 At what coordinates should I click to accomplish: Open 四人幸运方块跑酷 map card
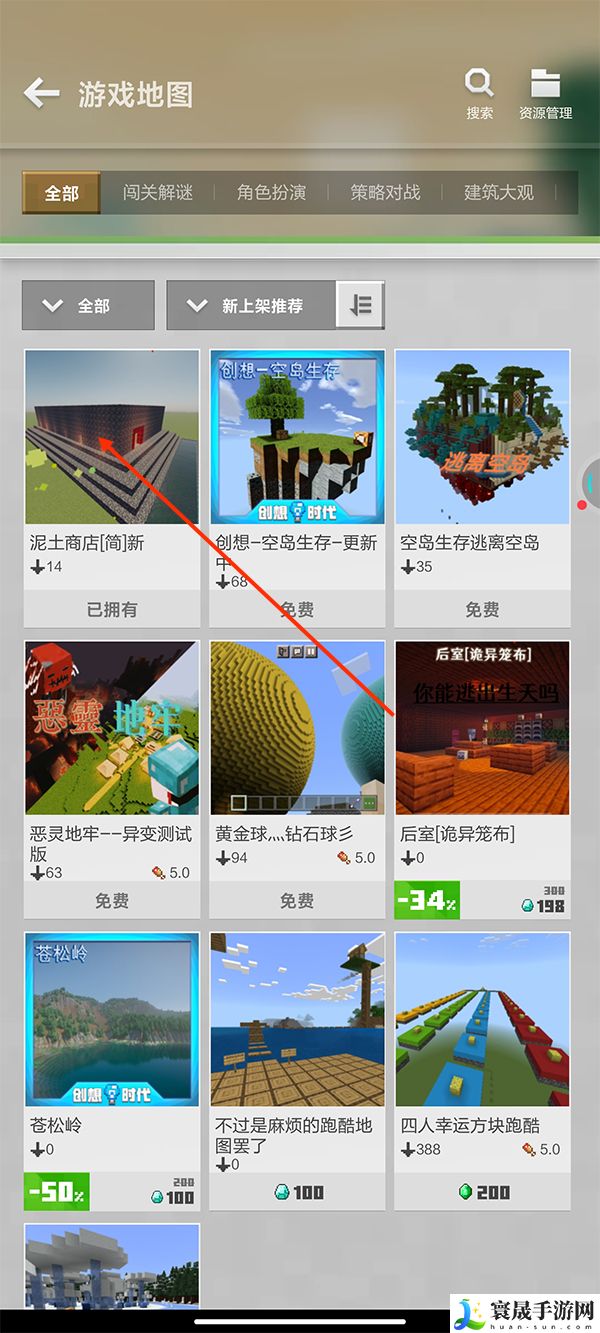(482, 1020)
